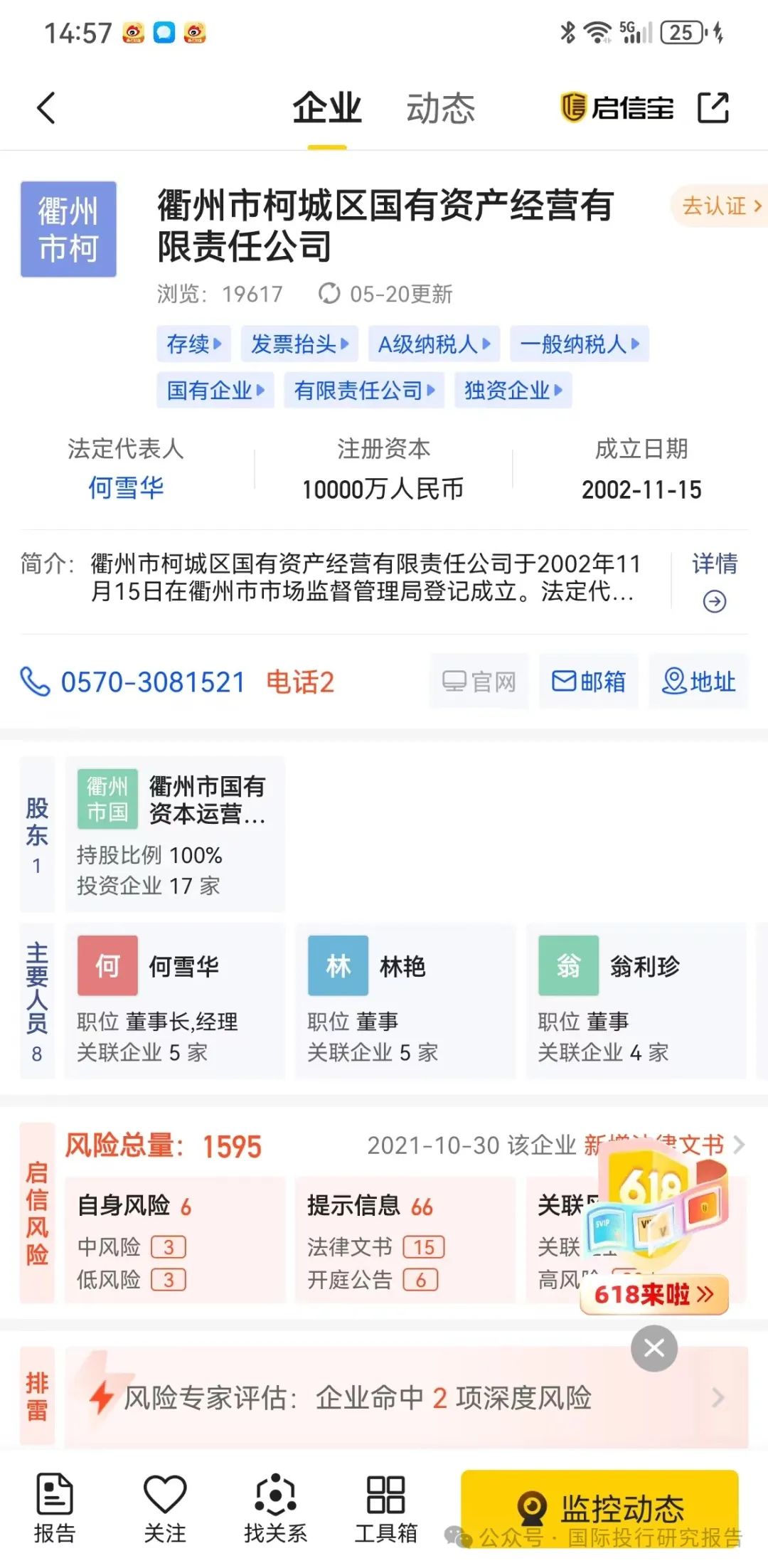Viewport: 768px width, 1568px height.
Task: Open the personnel card for 翁利珍
Action: 636,1000
